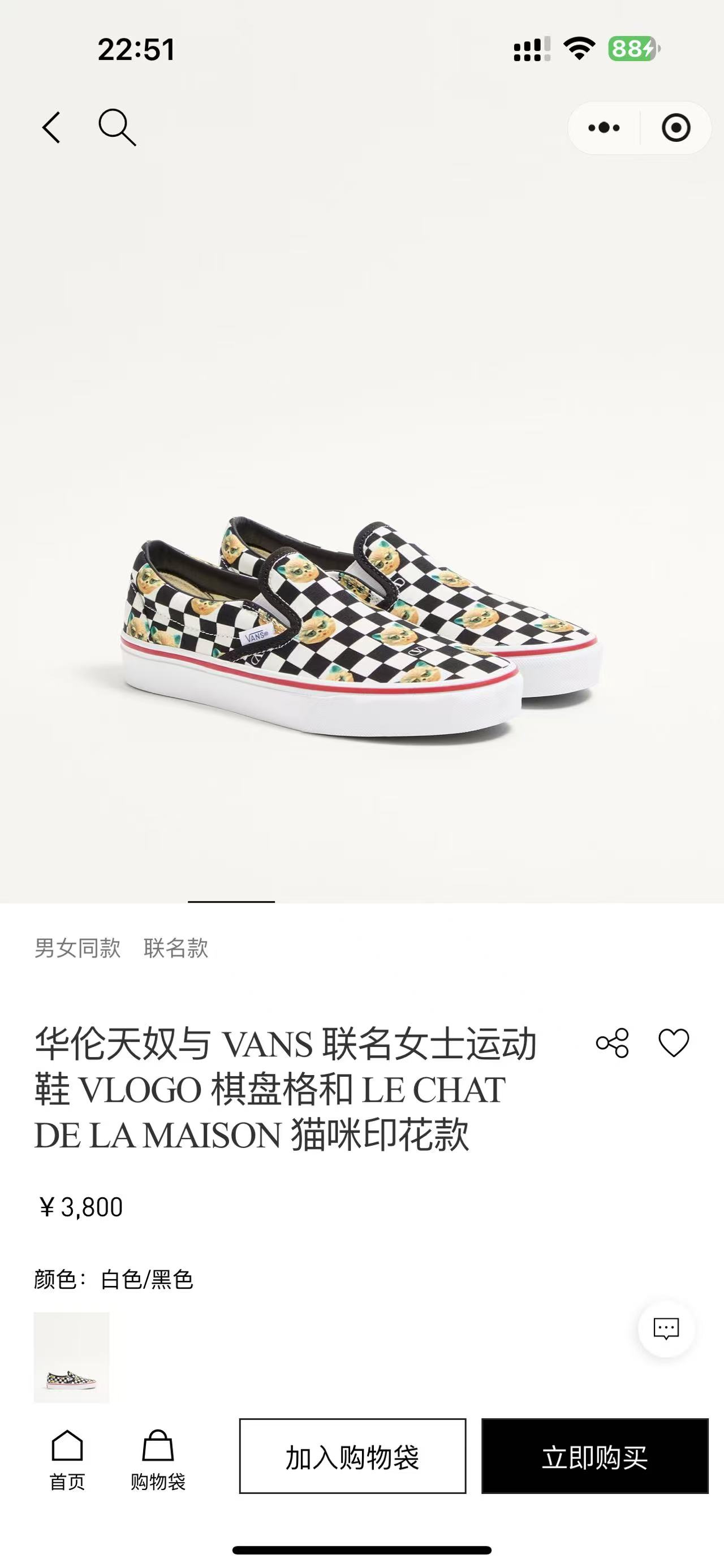Open the main product photo of the sneakers
The image size is (724, 1568).
point(361,627)
